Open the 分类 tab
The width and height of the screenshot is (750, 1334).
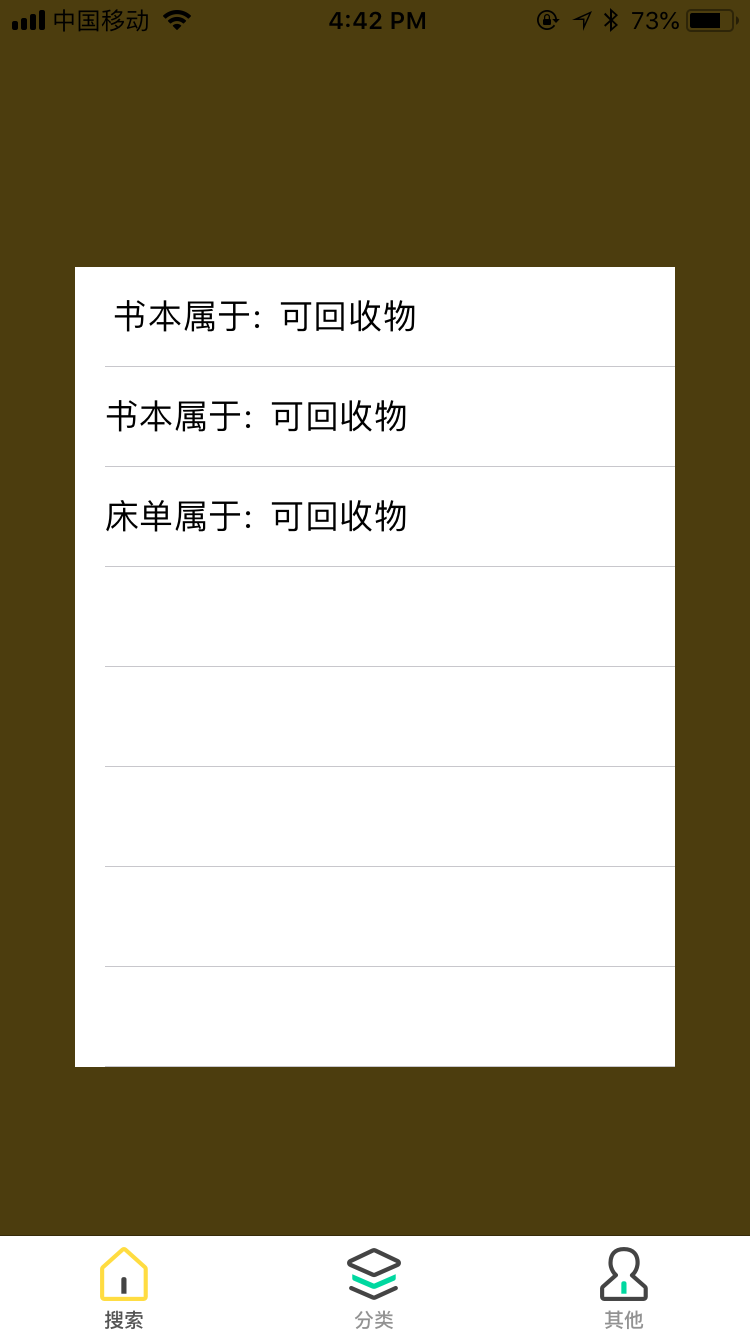click(x=374, y=1286)
